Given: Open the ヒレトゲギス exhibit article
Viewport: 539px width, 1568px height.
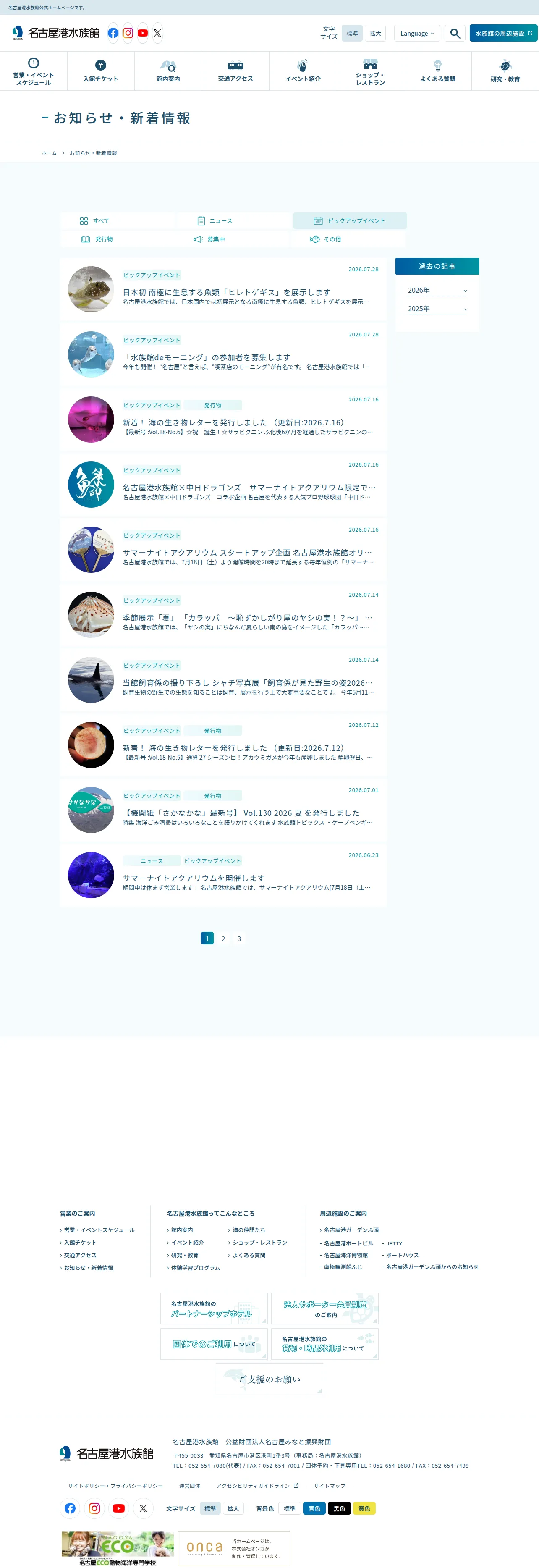Looking at the screenshot, I should [x=223, y=289].
